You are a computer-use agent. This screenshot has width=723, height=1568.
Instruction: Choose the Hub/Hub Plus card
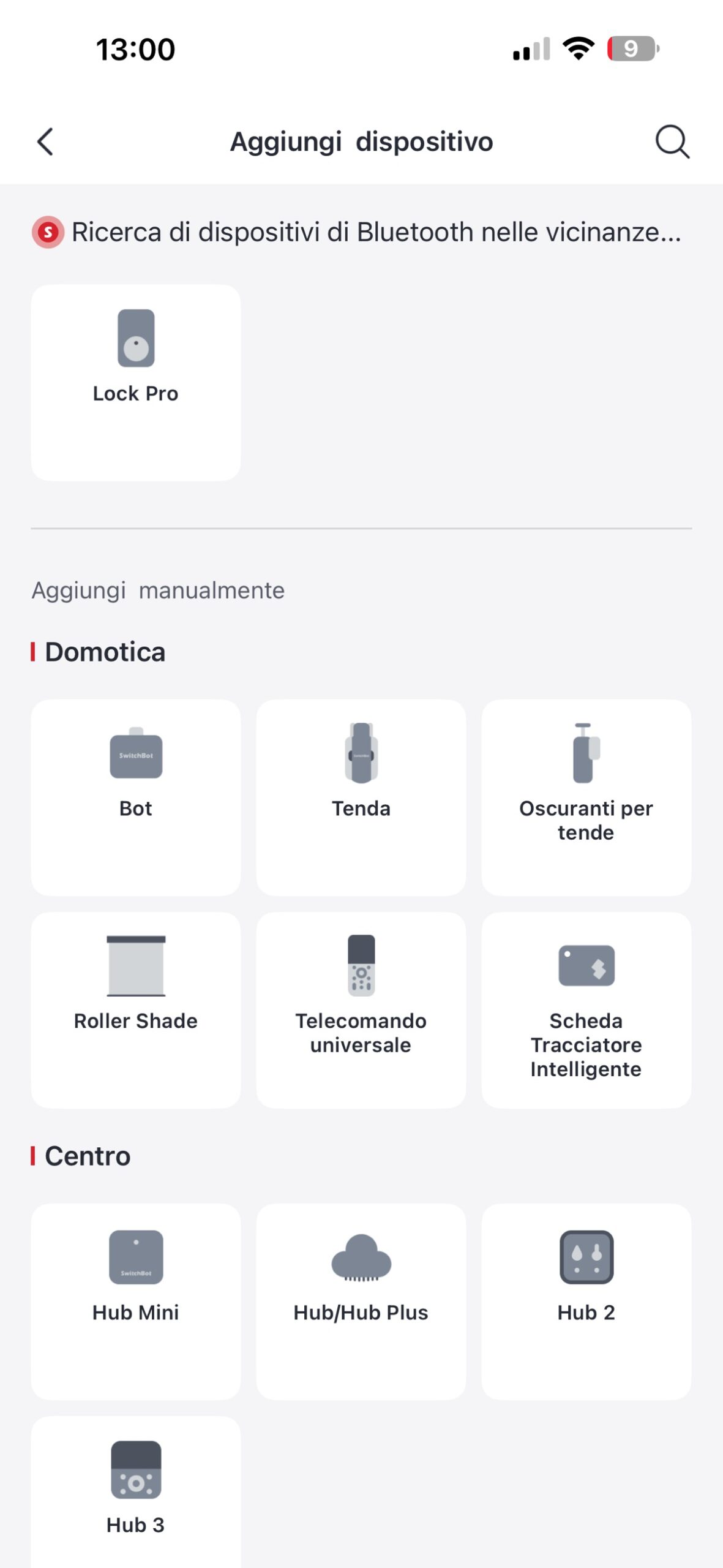tap(361, 1300)
